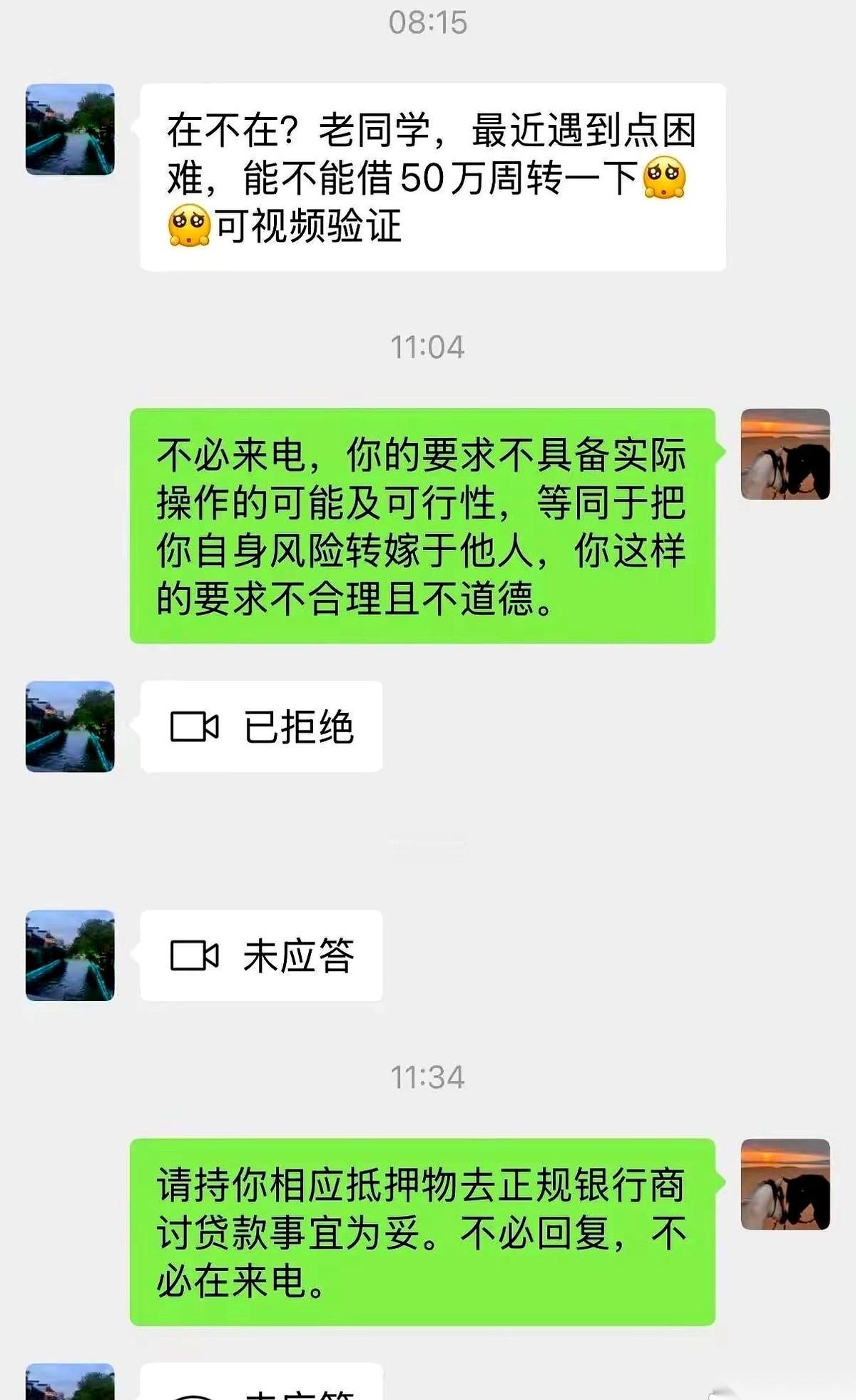The height and width of the screenshot is (1400, 856).
Task: Open the contact's river-scene avatar on the first message
Action: (69, 128)
